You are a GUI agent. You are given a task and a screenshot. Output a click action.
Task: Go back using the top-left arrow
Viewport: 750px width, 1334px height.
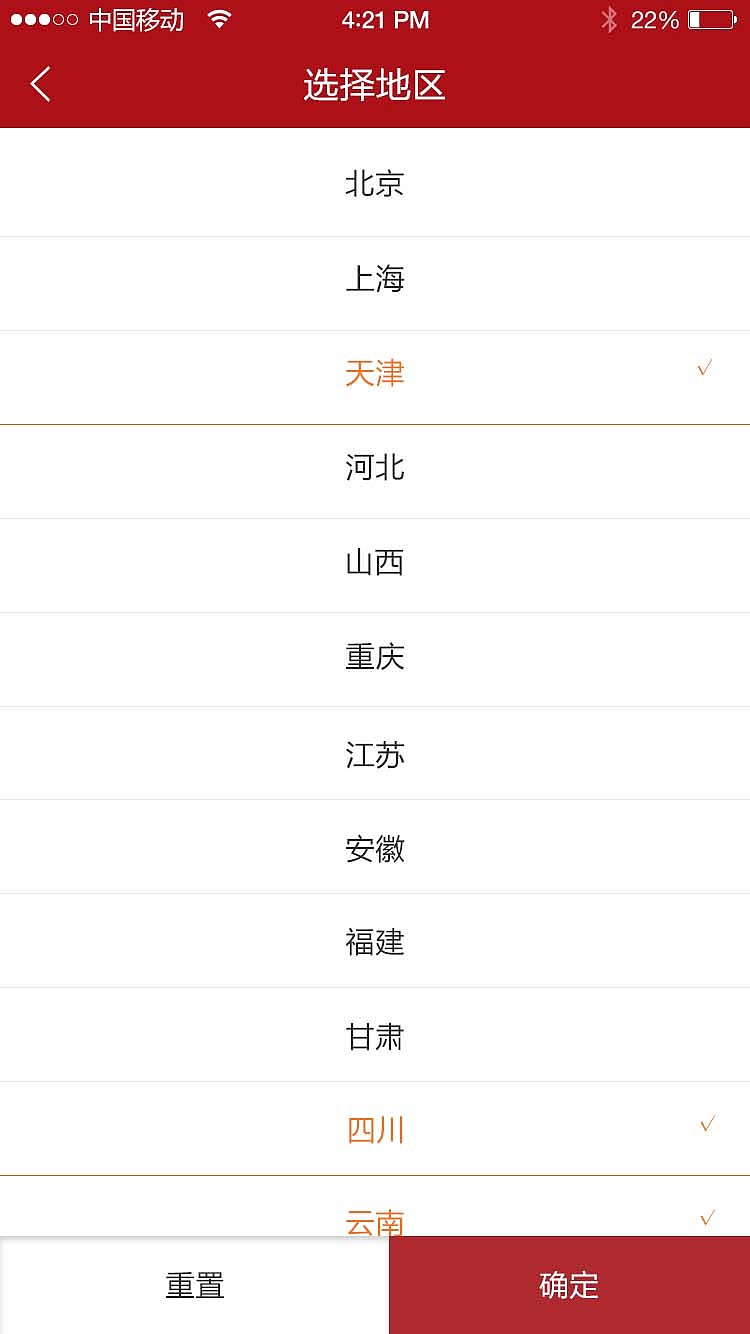coord(41,85)
